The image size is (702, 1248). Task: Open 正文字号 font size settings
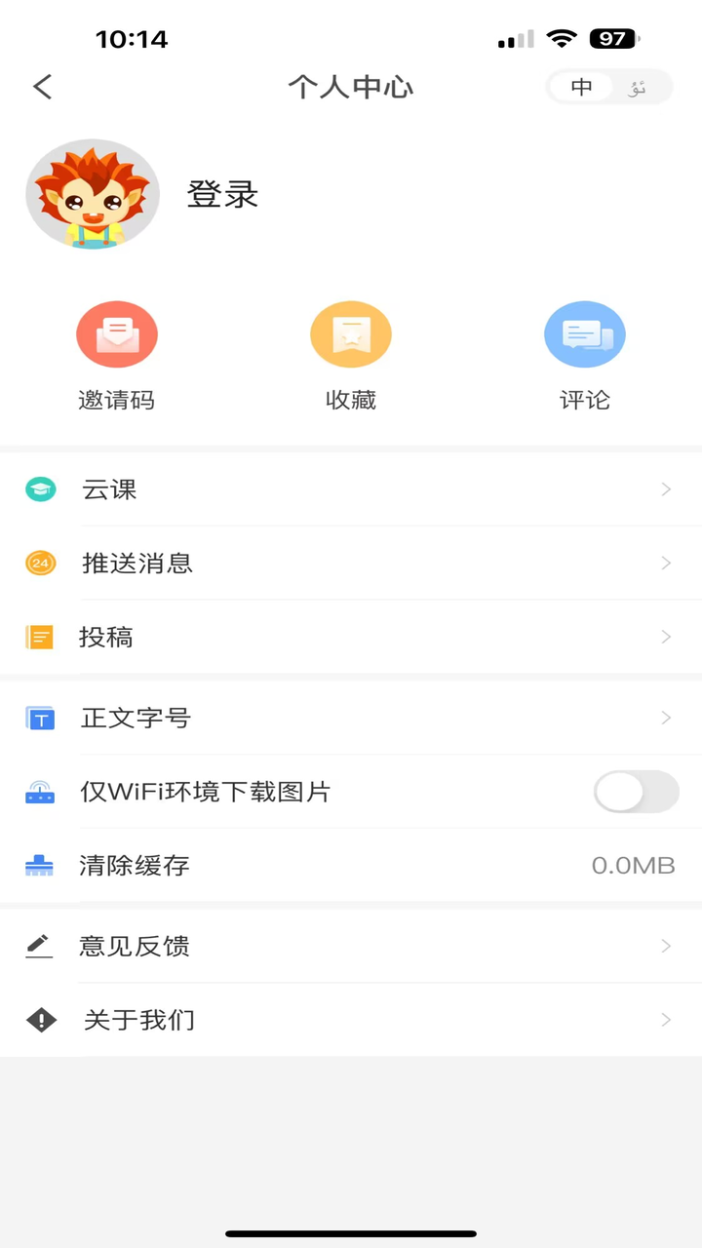(350, 718)
